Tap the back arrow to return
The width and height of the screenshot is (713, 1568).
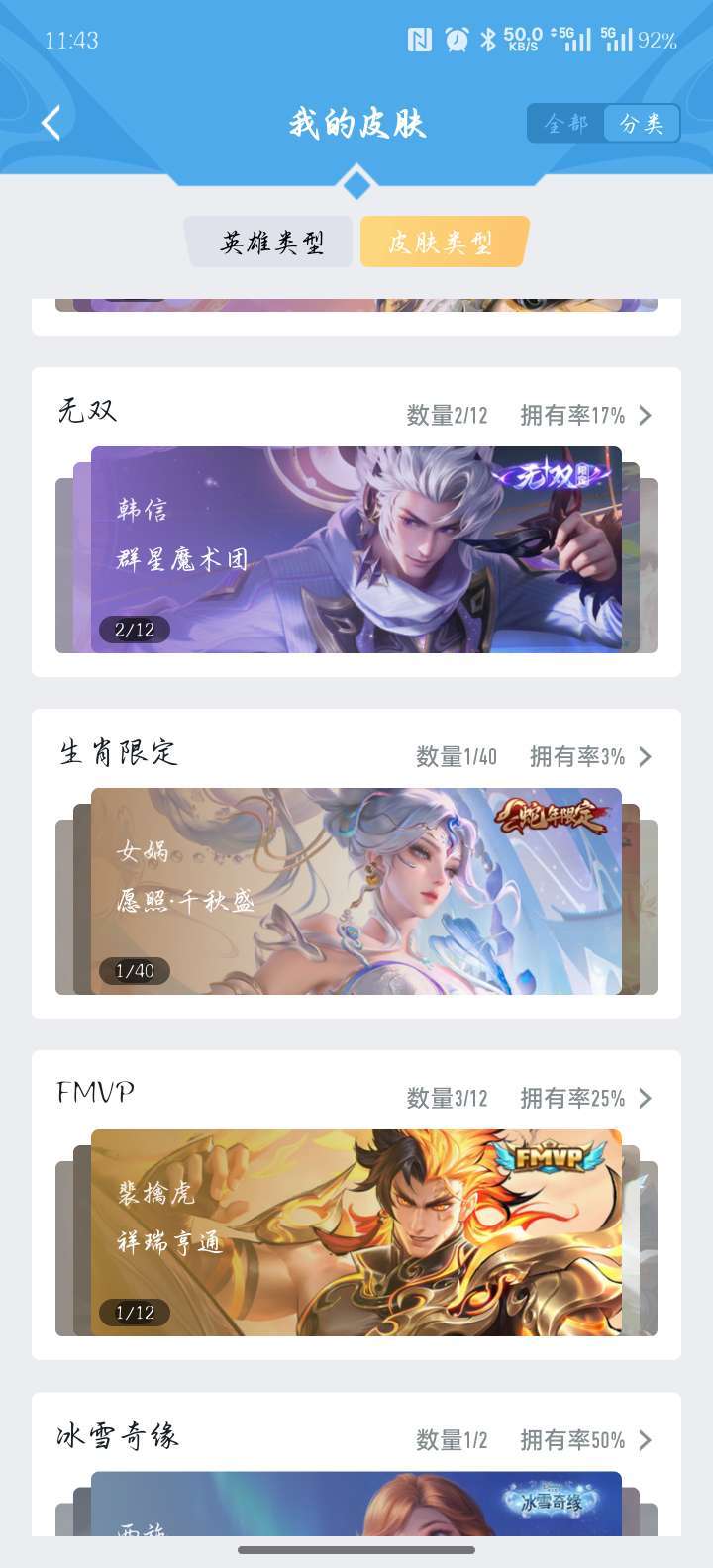(50, 122)
